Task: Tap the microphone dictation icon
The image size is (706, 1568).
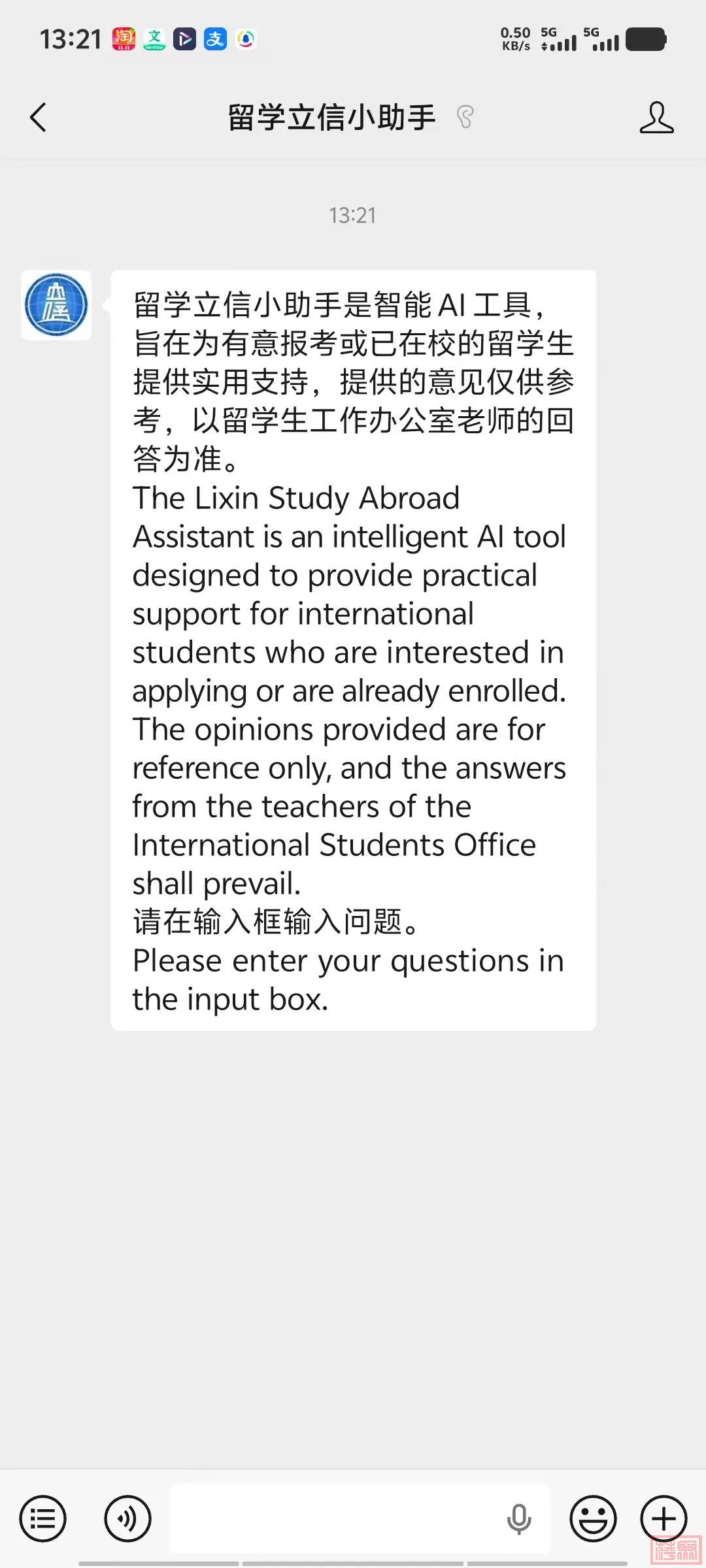Action: click(x=519, y=1518)
